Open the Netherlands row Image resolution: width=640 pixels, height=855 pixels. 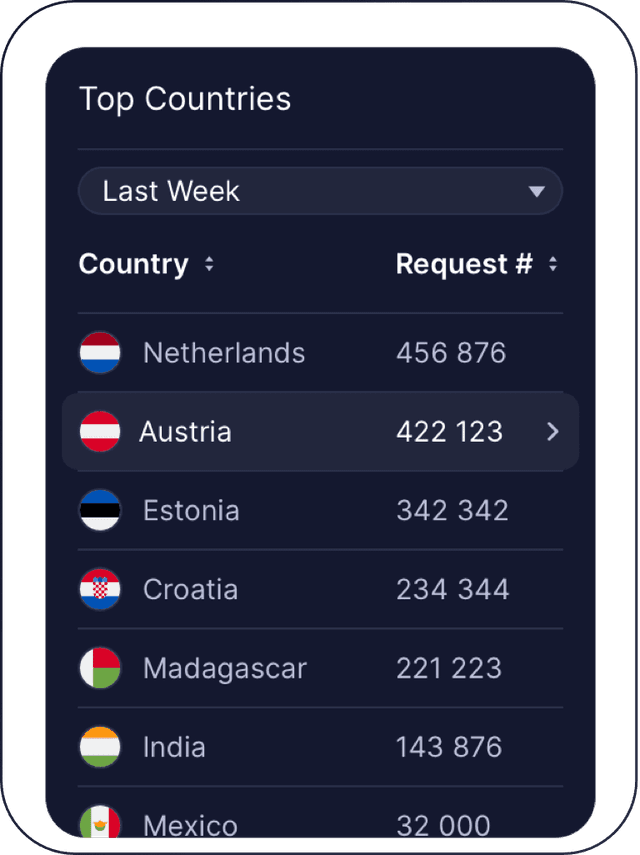pos(320,353)
